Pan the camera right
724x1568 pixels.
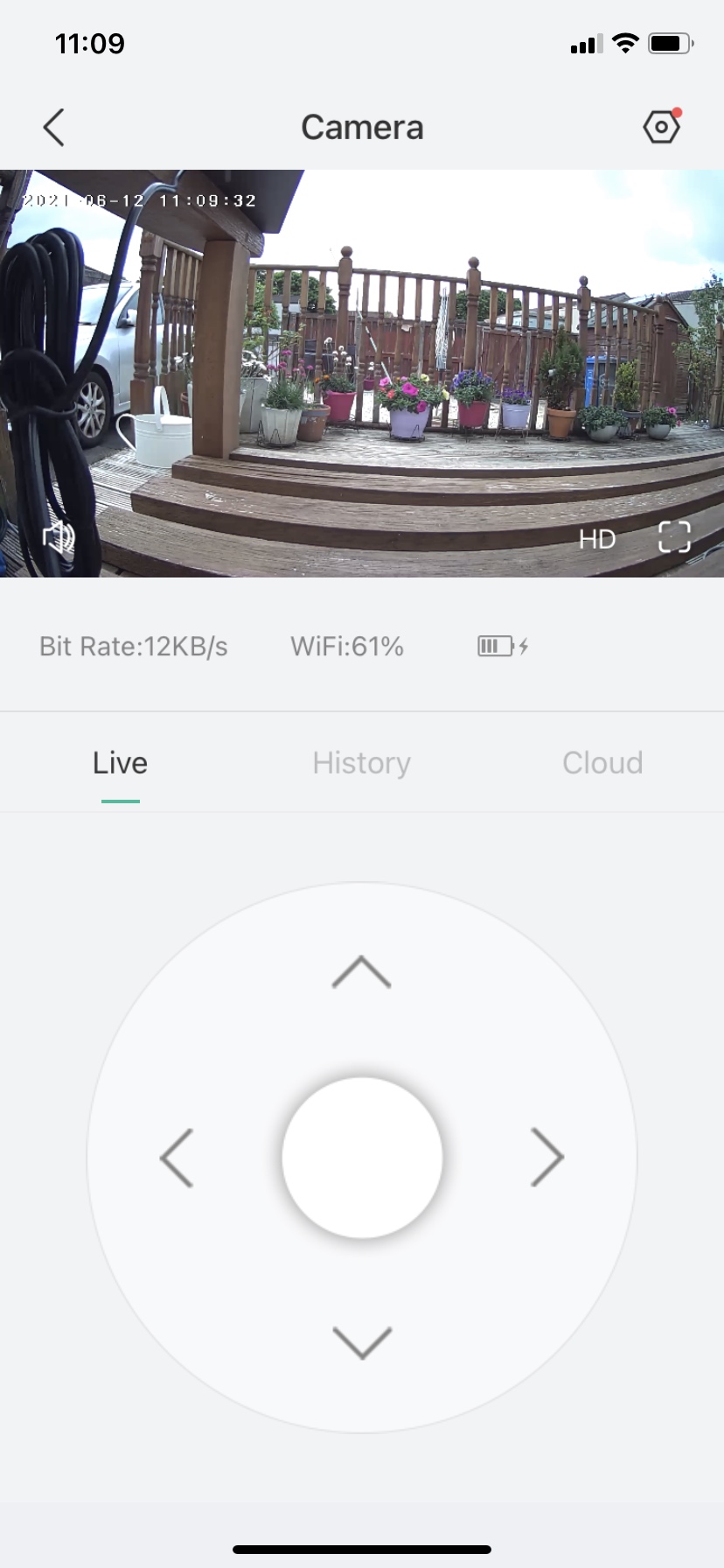pyautogui.click(x=547, y=1158)
